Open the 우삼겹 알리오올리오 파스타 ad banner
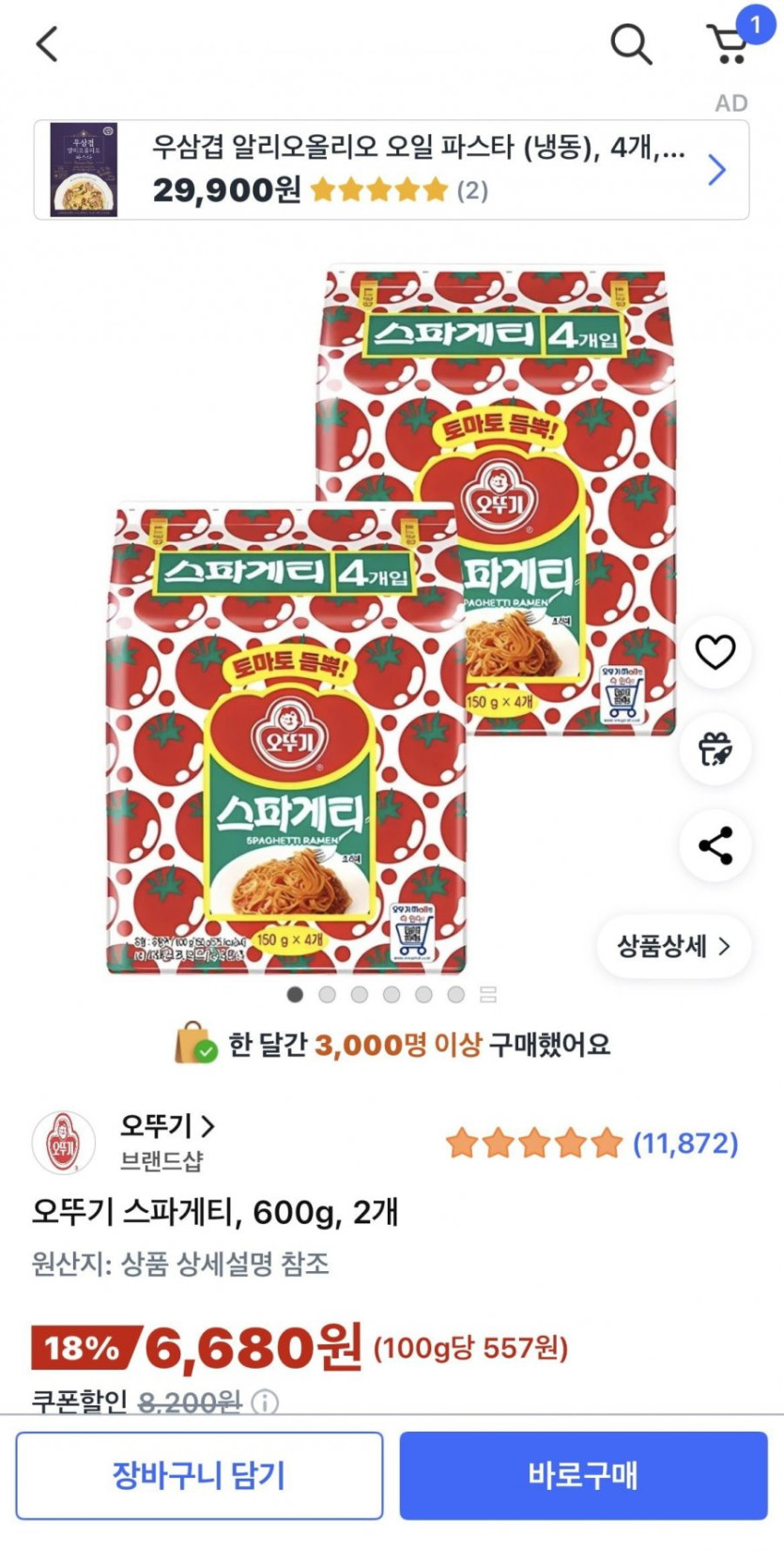 point(392,170)
